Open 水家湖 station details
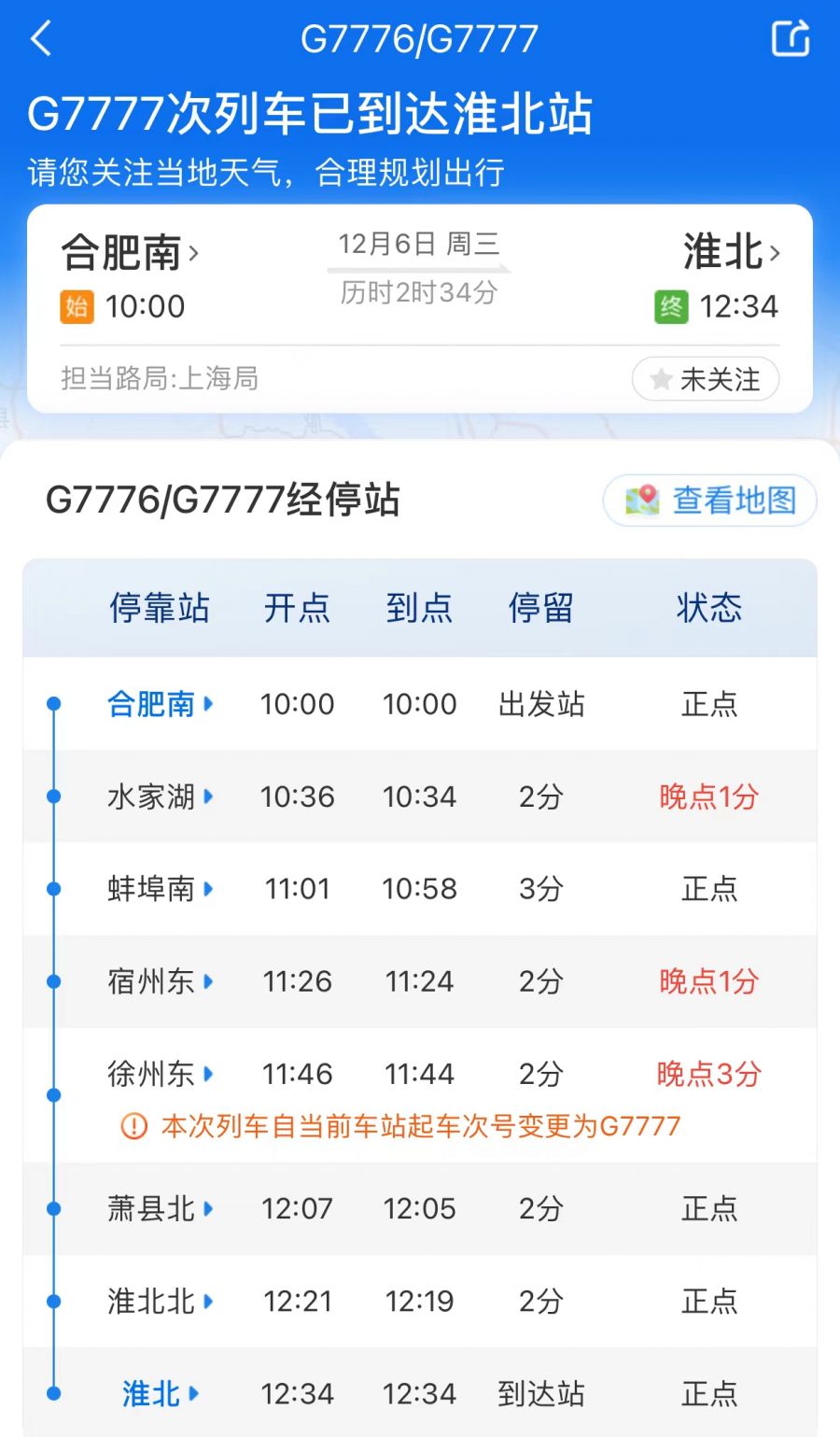The width and height of the screenshot is (840, 1437). 160,796
